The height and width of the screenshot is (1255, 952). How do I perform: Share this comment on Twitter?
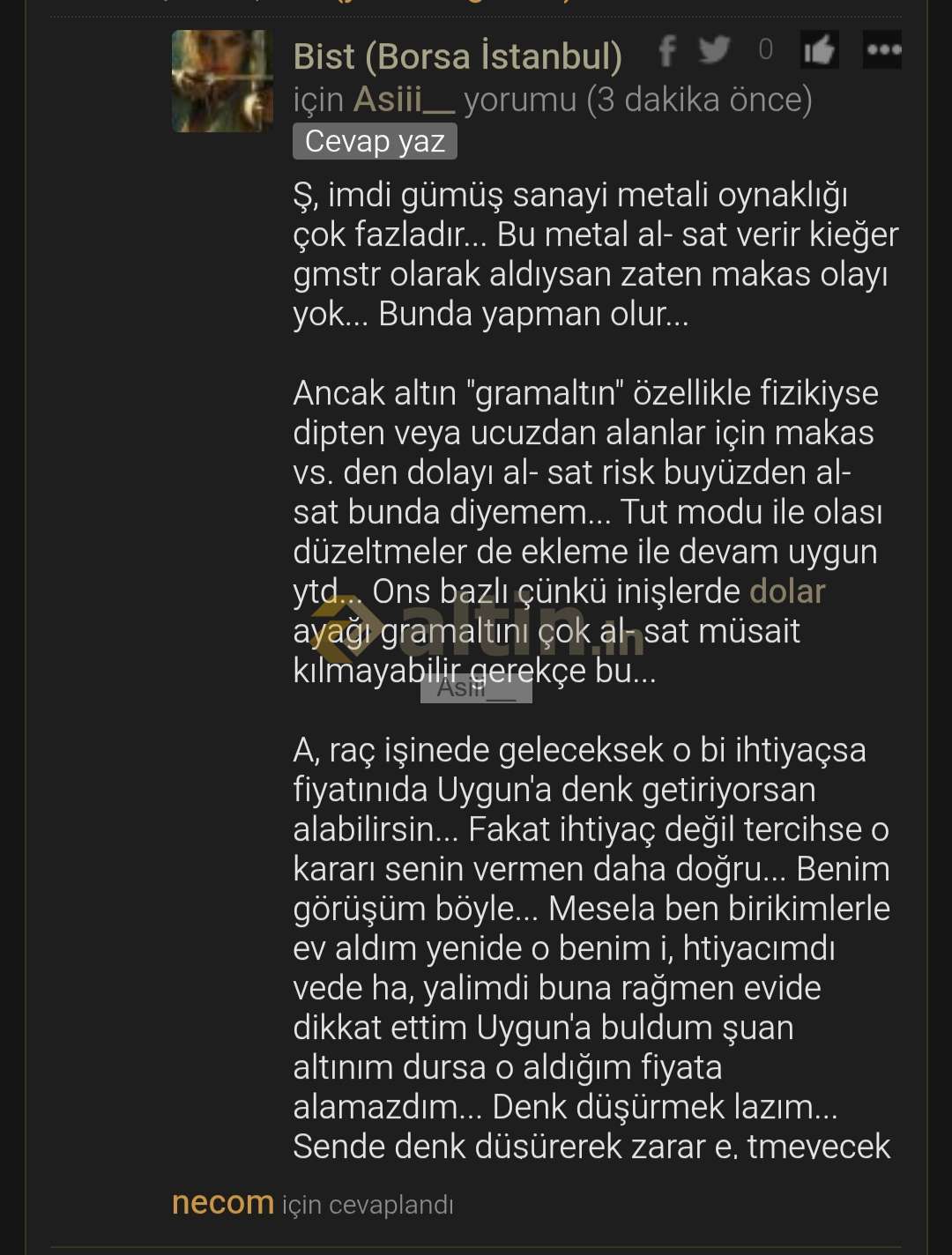(x=715, y=51)
